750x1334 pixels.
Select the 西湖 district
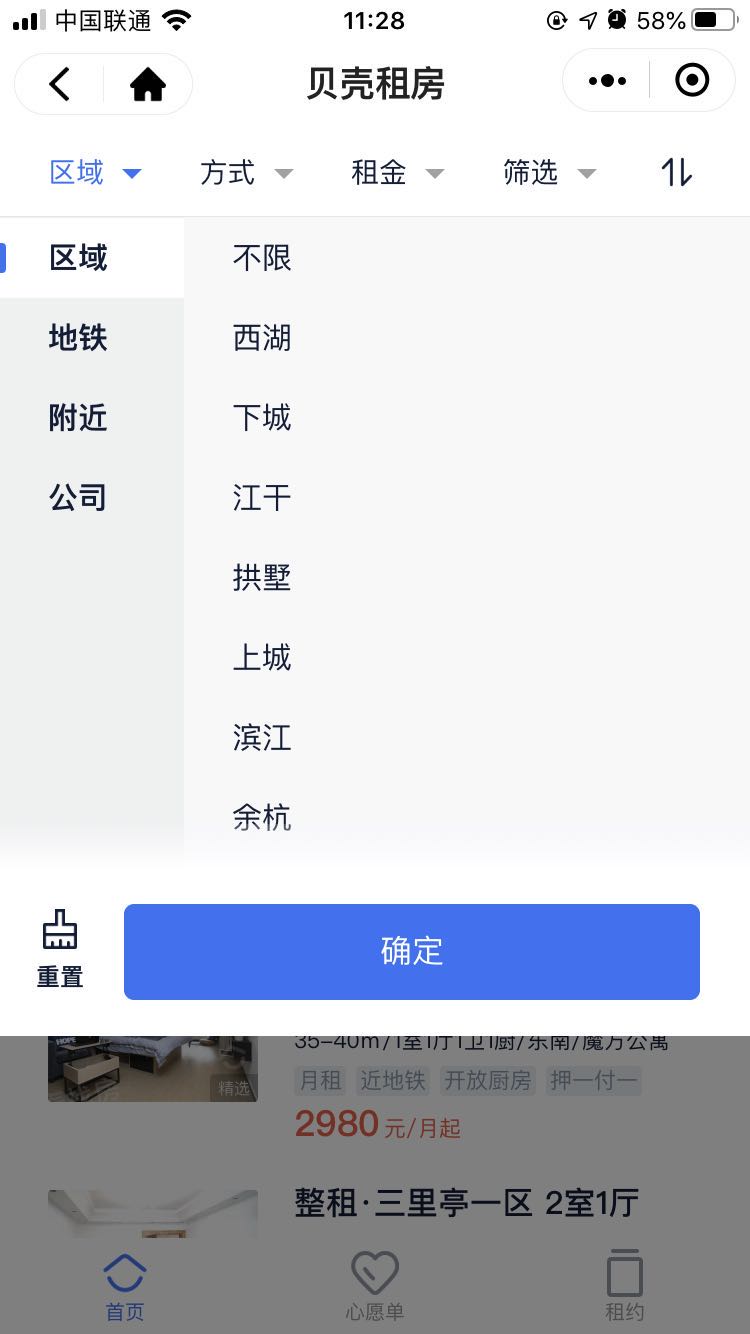(x=262, y=338)
